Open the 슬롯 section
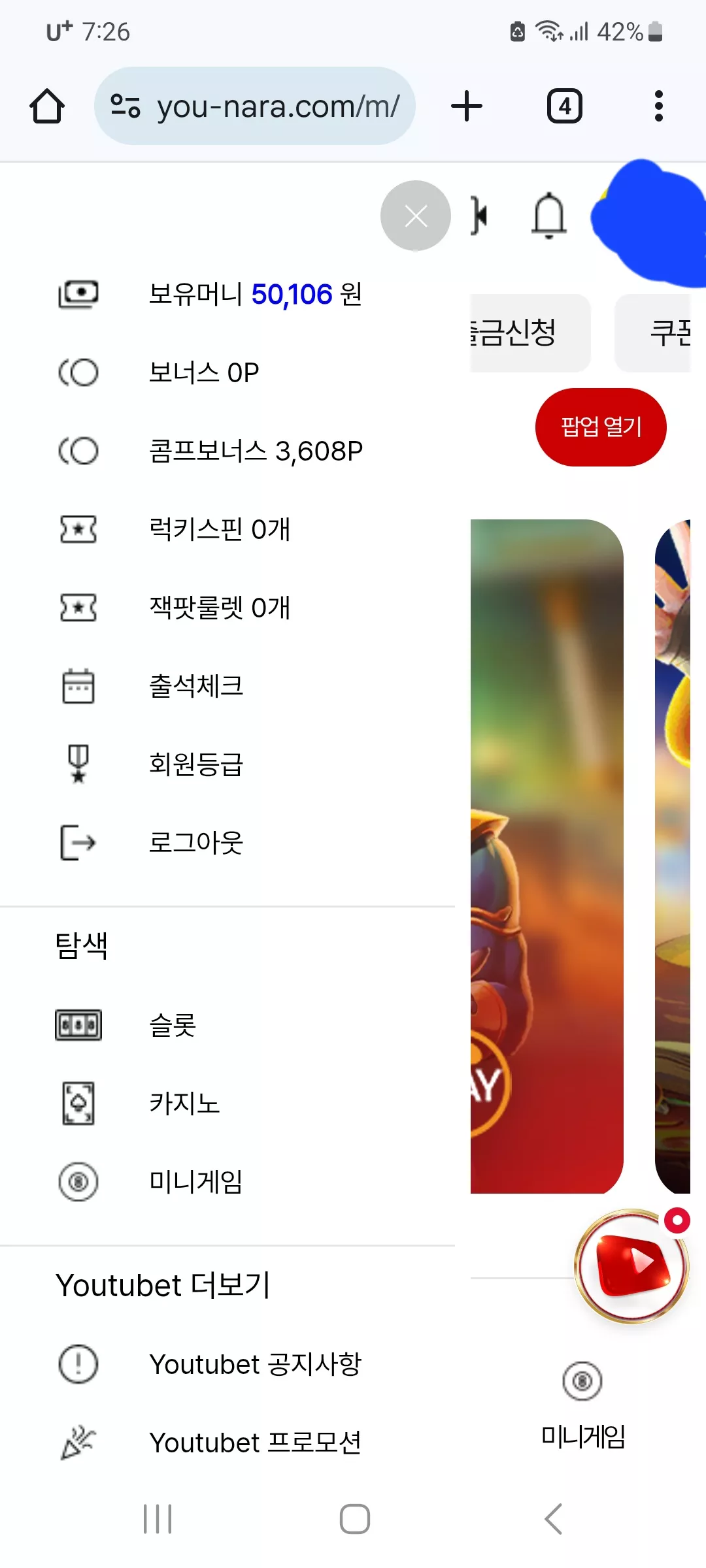This screenshot has height=1568, width=706. pos(227,1025)
